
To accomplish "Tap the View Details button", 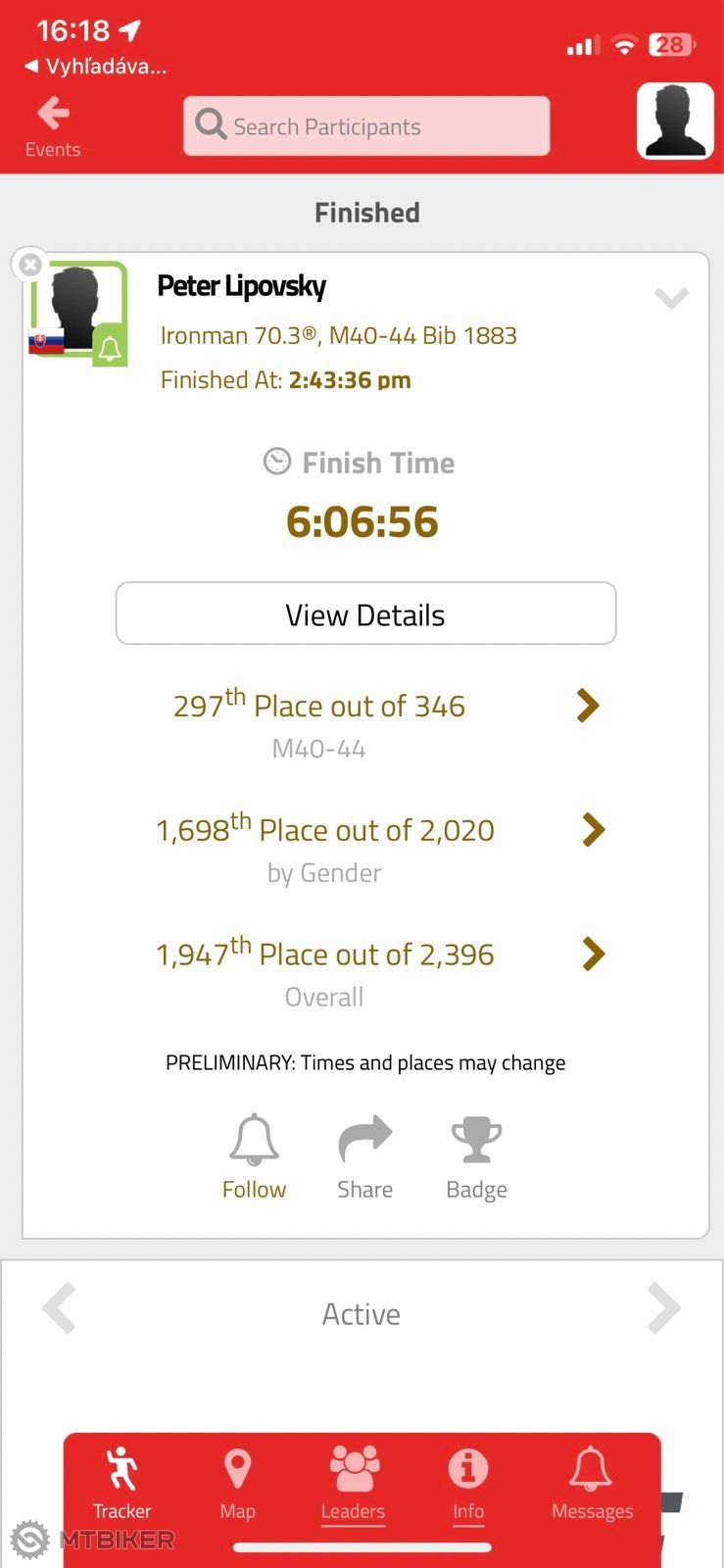I will point(365,613).
